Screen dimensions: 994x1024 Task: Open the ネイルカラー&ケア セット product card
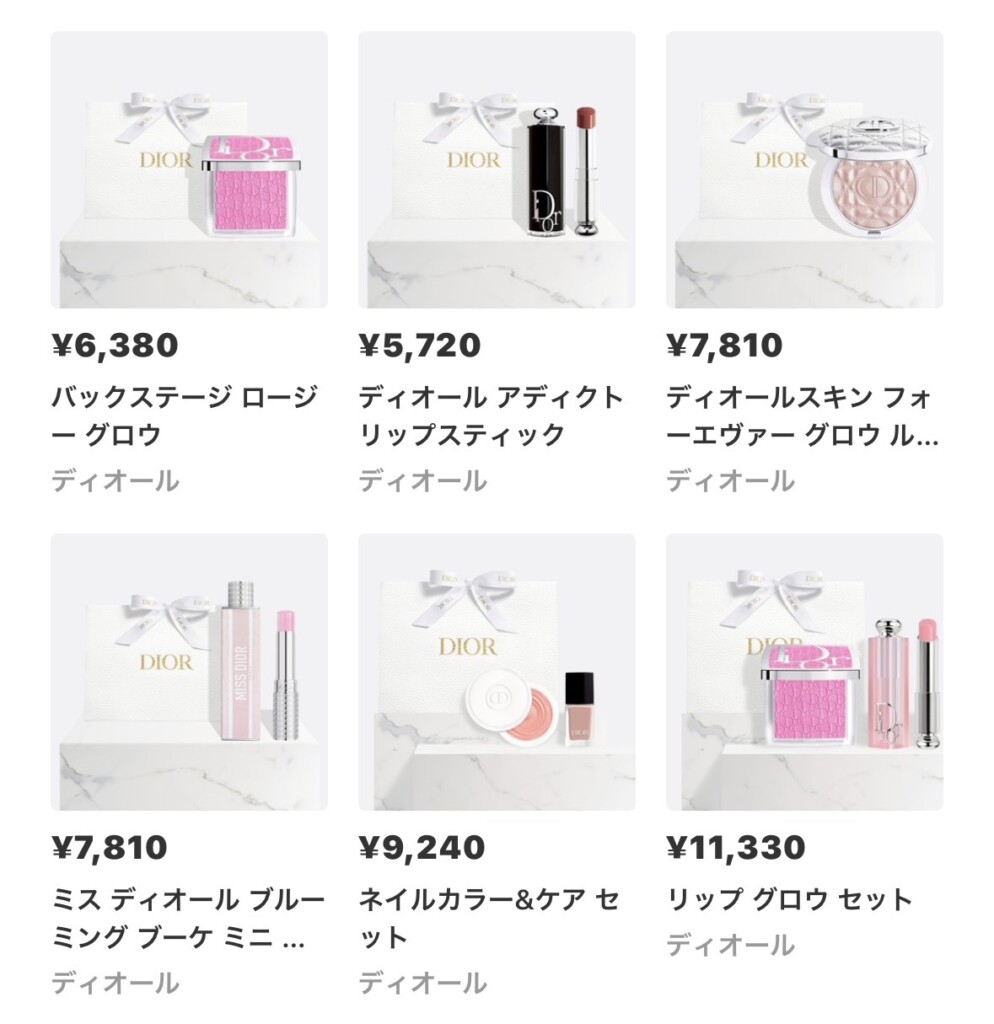point(496,672)
